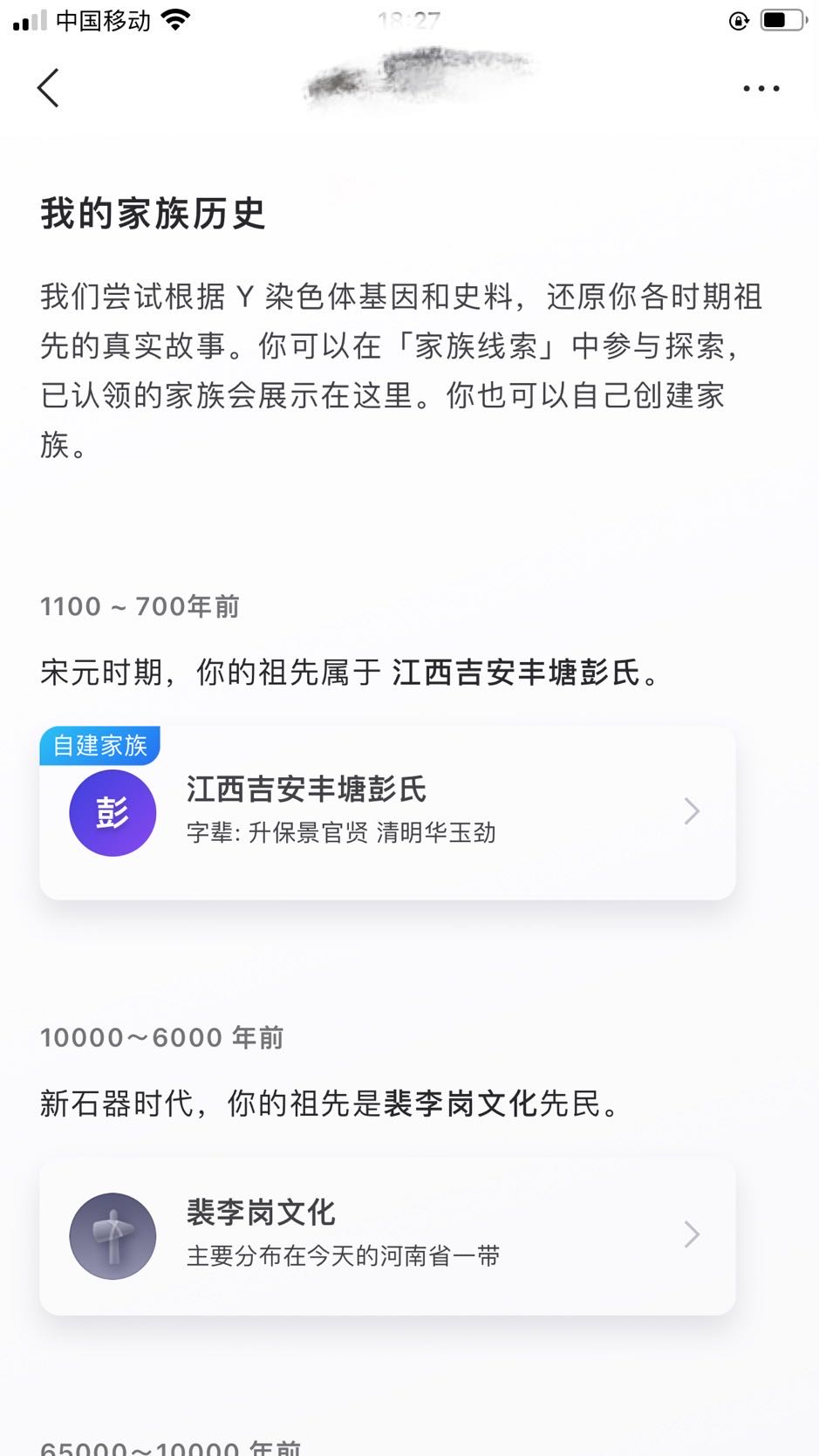The height and width of the screenshot is (1456, 819).
Task: Go back using the top-left arrow
Action: 48,88
